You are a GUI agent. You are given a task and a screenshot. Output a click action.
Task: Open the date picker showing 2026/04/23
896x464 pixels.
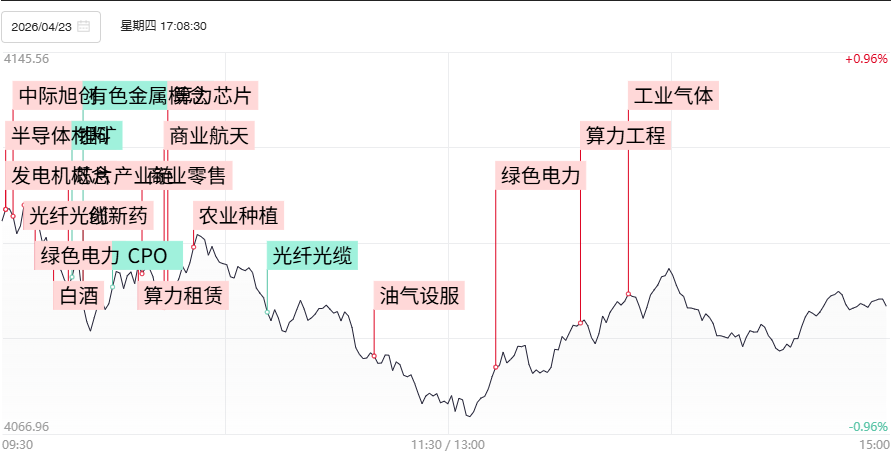(50, 26)
